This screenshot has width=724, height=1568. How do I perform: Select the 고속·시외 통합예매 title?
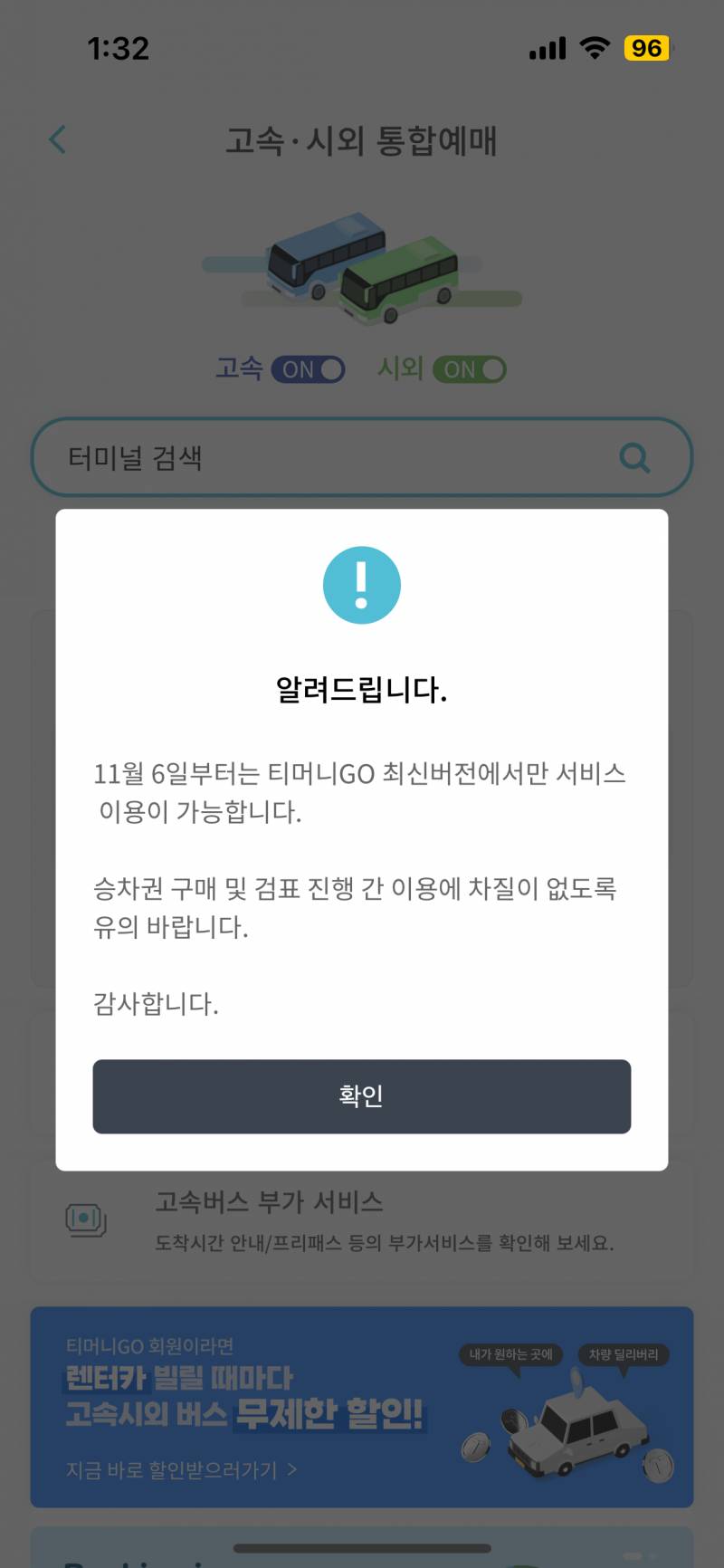tap(362, 141)
